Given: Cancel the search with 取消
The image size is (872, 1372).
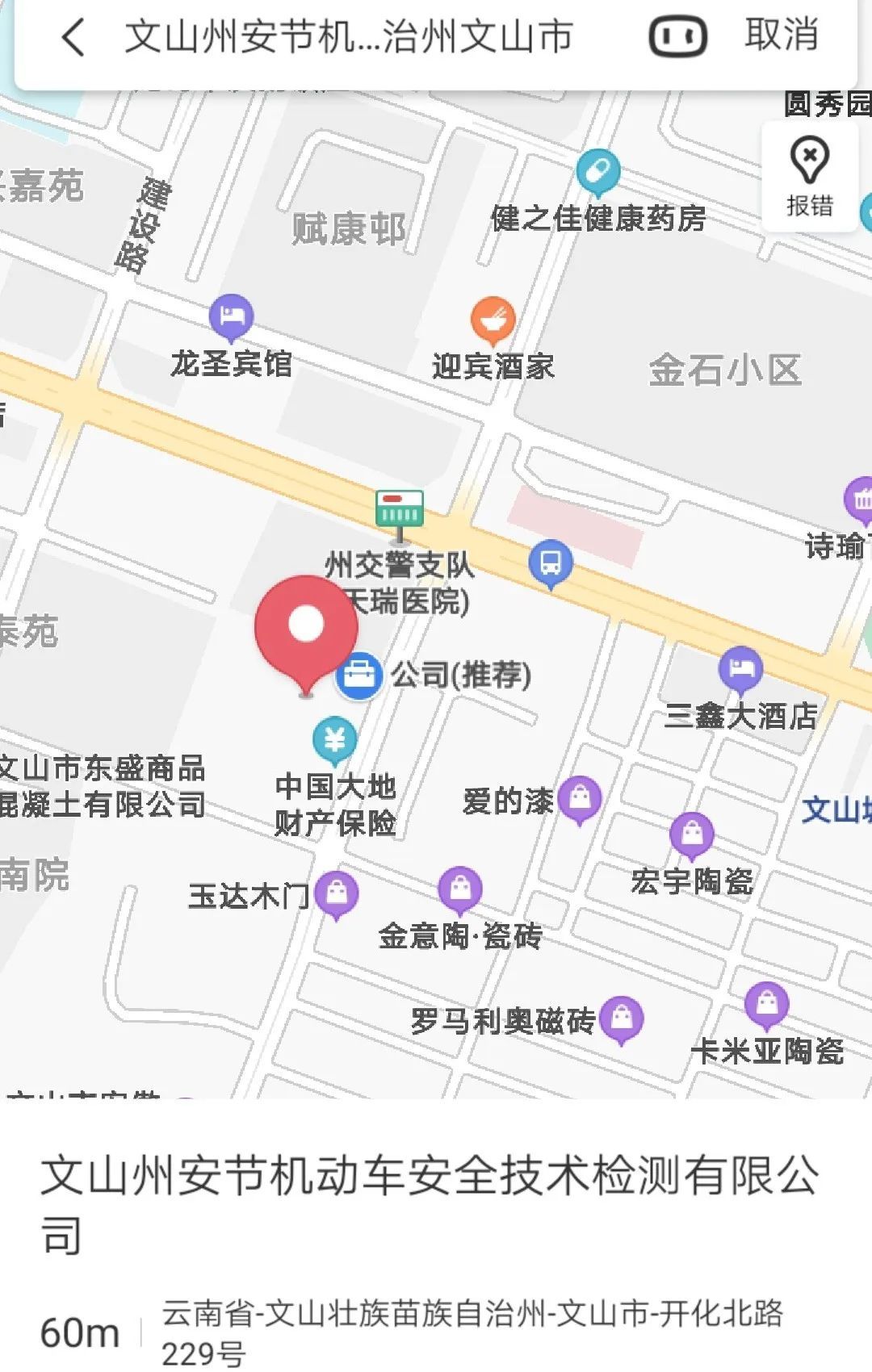Looking at the screenshot, I should coord(781,36).
